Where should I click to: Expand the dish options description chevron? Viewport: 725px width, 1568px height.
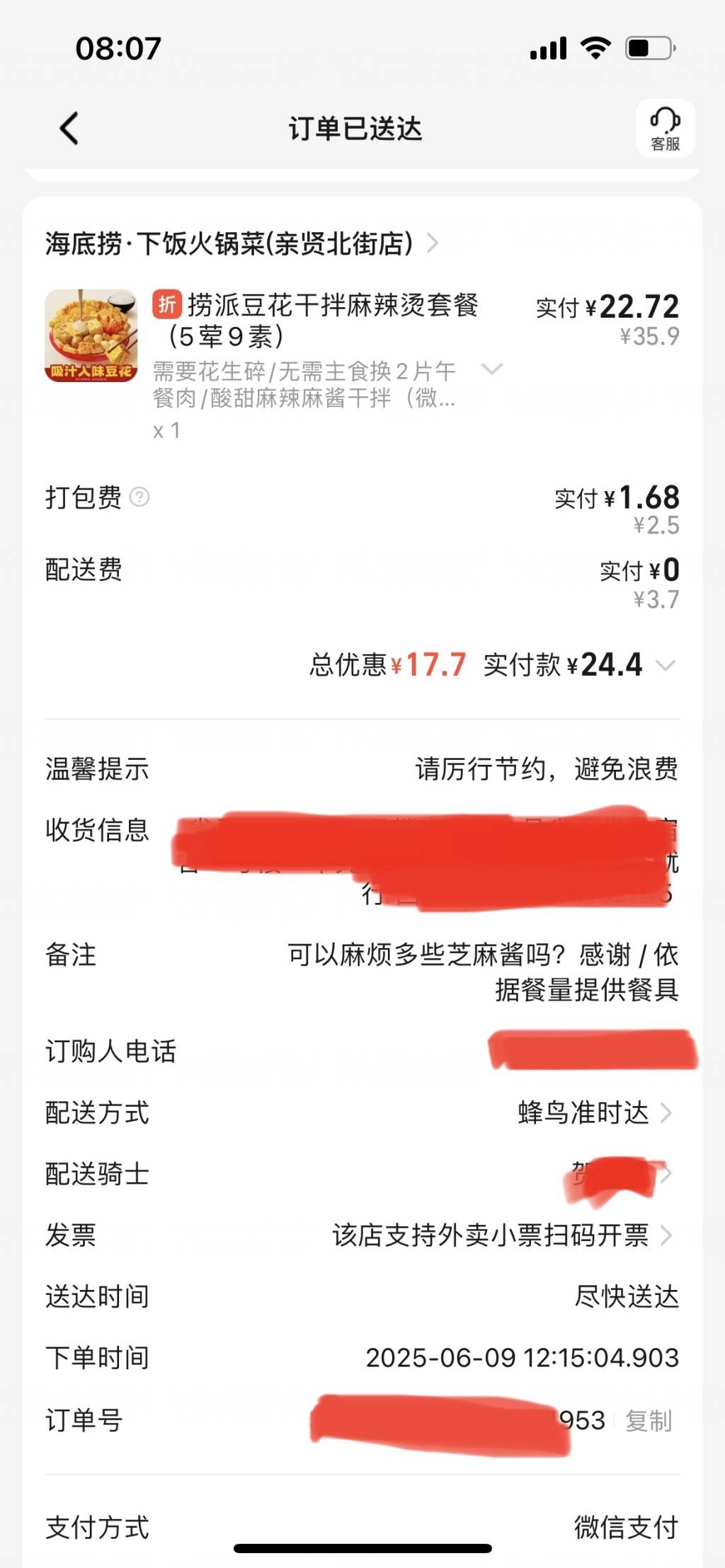[491, 369]
